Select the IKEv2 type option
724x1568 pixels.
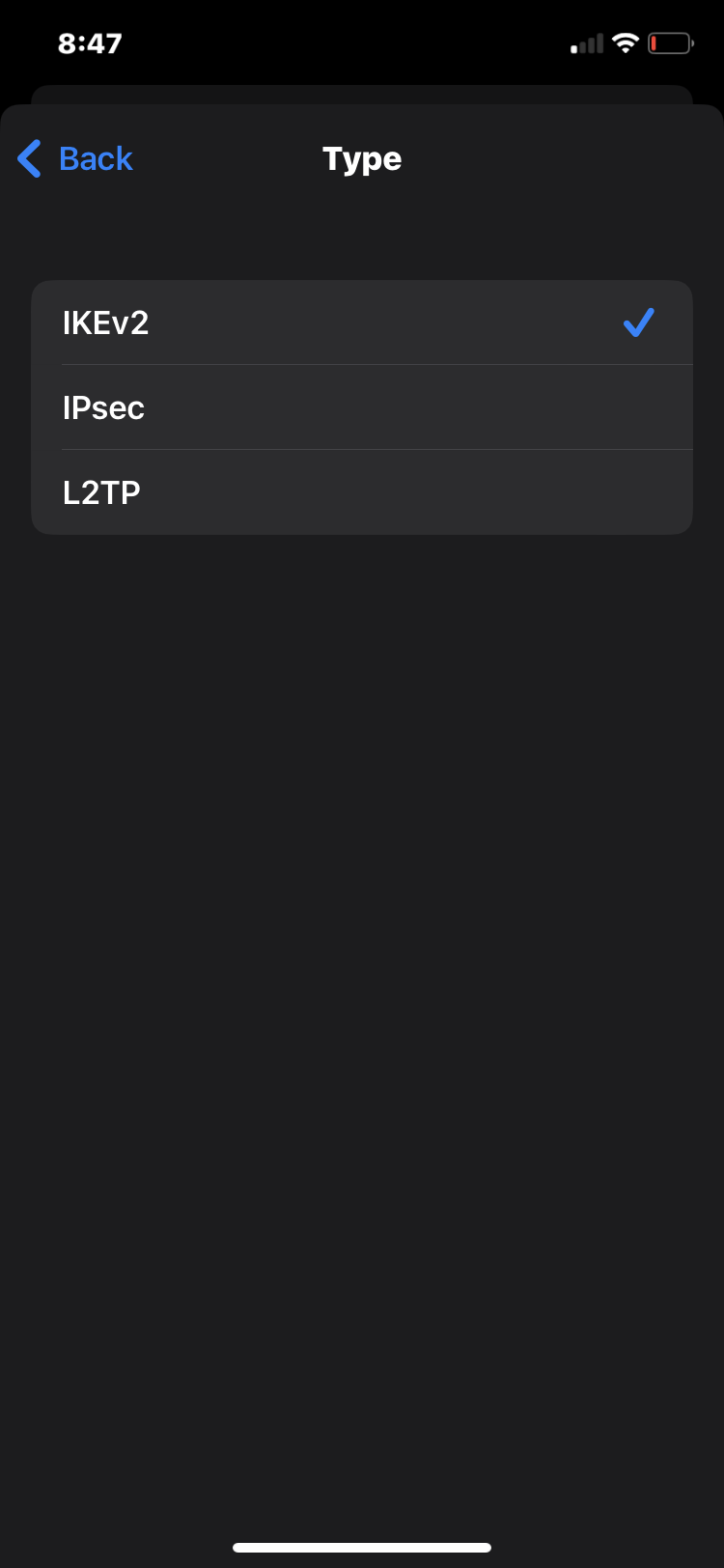coord(362,323)
